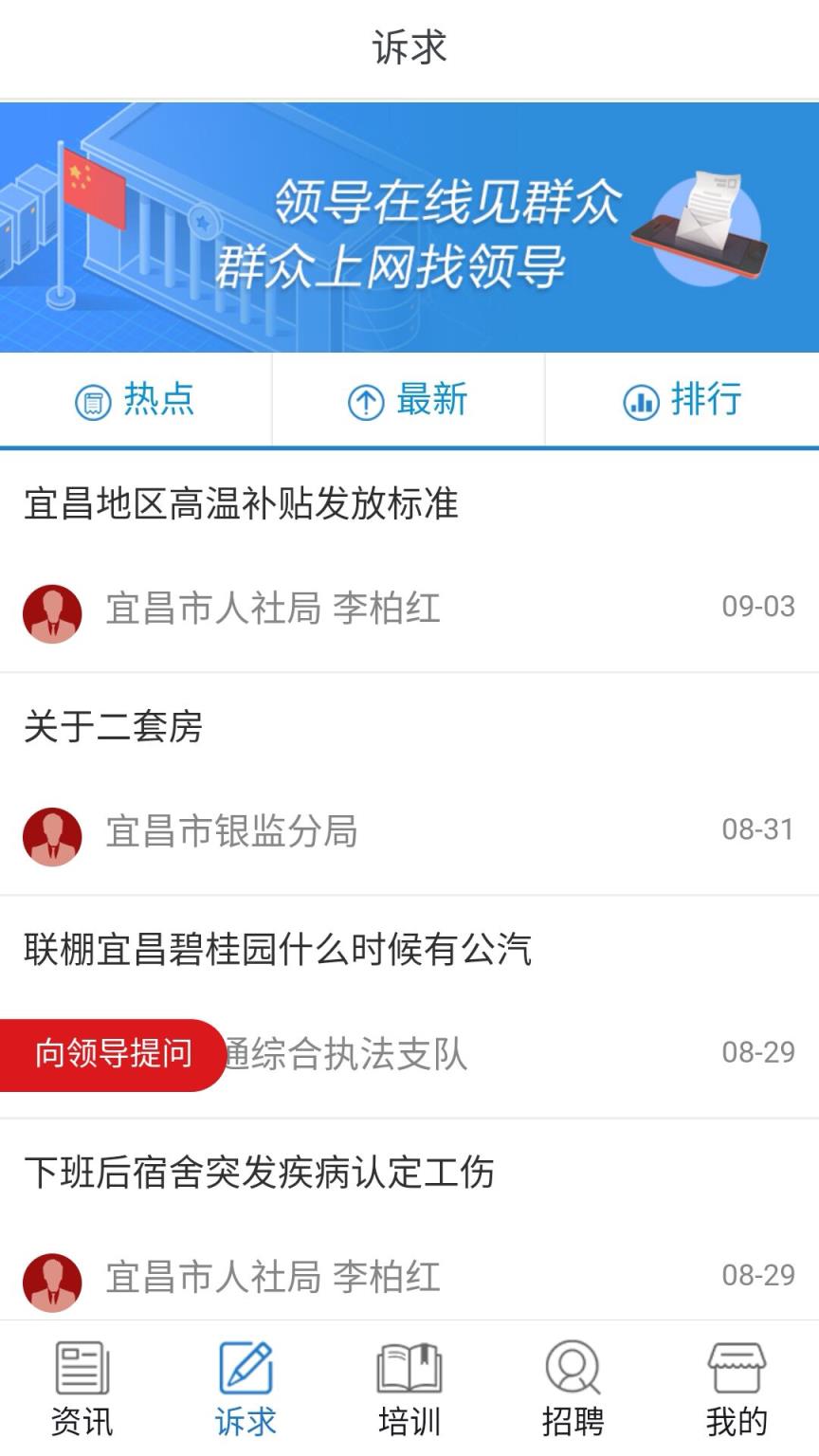This screenshot has height=1456, width=819.
Task: Open the 热点 tab
Action: 136,400
